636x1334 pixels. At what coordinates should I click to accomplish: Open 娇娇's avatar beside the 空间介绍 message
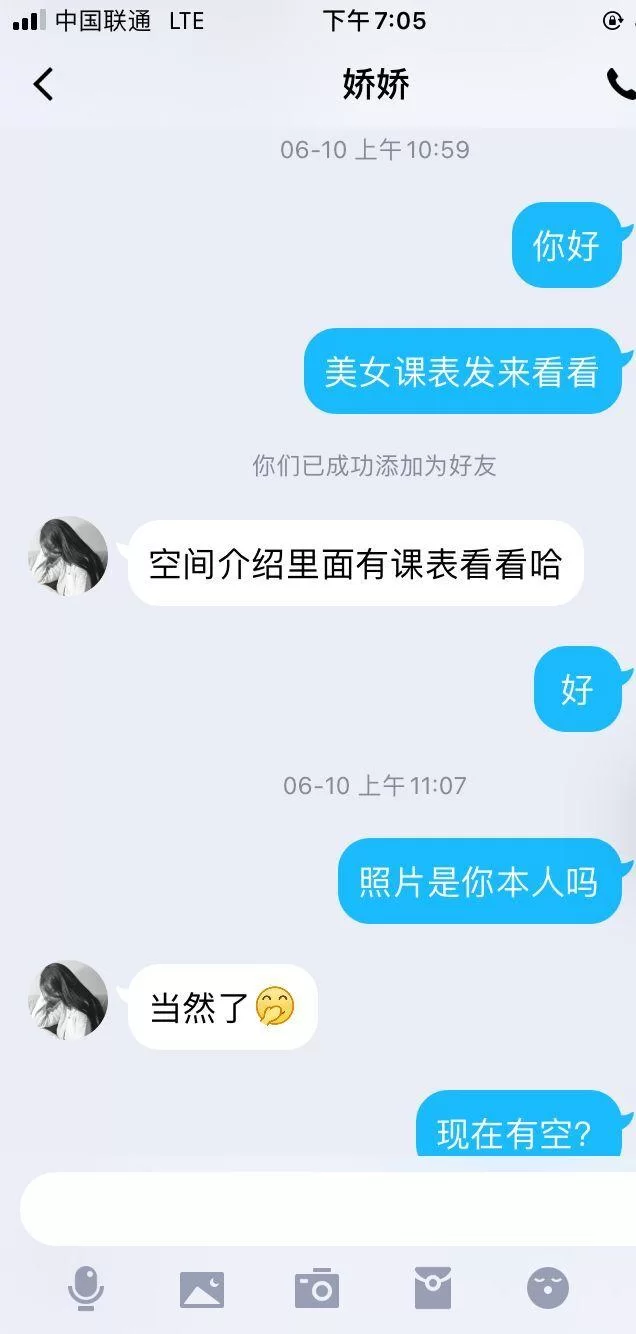[68, 556]
